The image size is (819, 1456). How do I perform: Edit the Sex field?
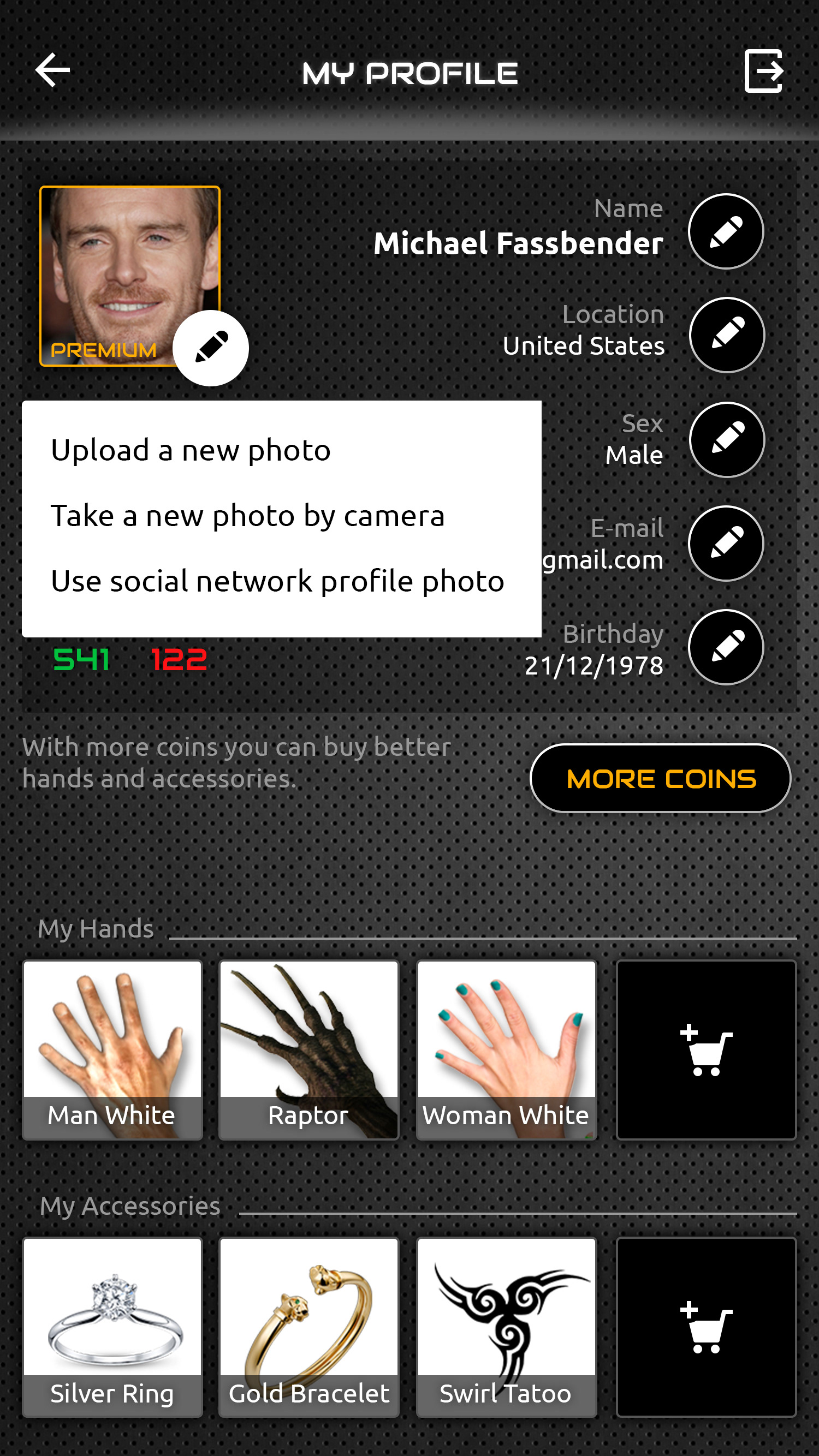coord(727,440)
